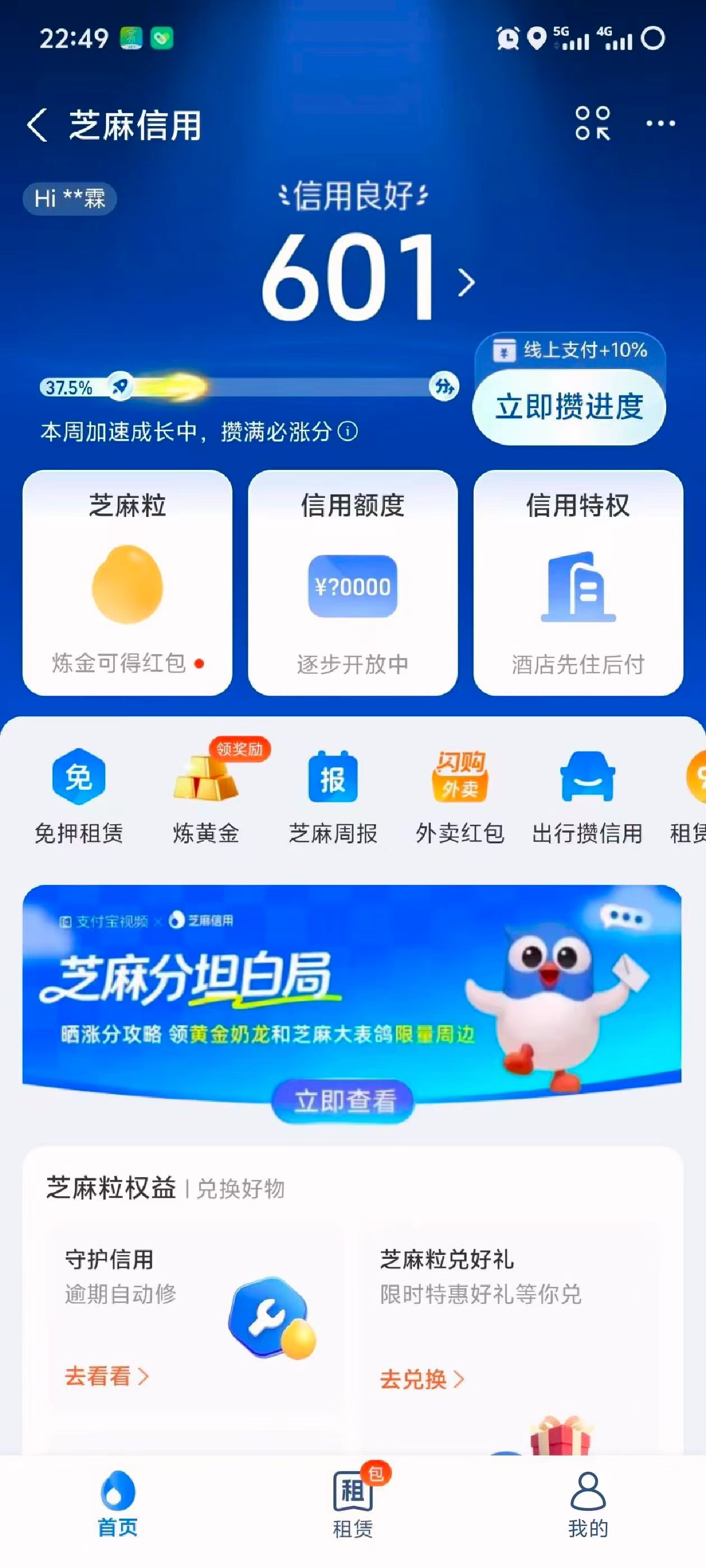Go back from 芝麻信用 page
Image resolution: width=706 pixels, height=1568 pixels.
coord(38,125)
